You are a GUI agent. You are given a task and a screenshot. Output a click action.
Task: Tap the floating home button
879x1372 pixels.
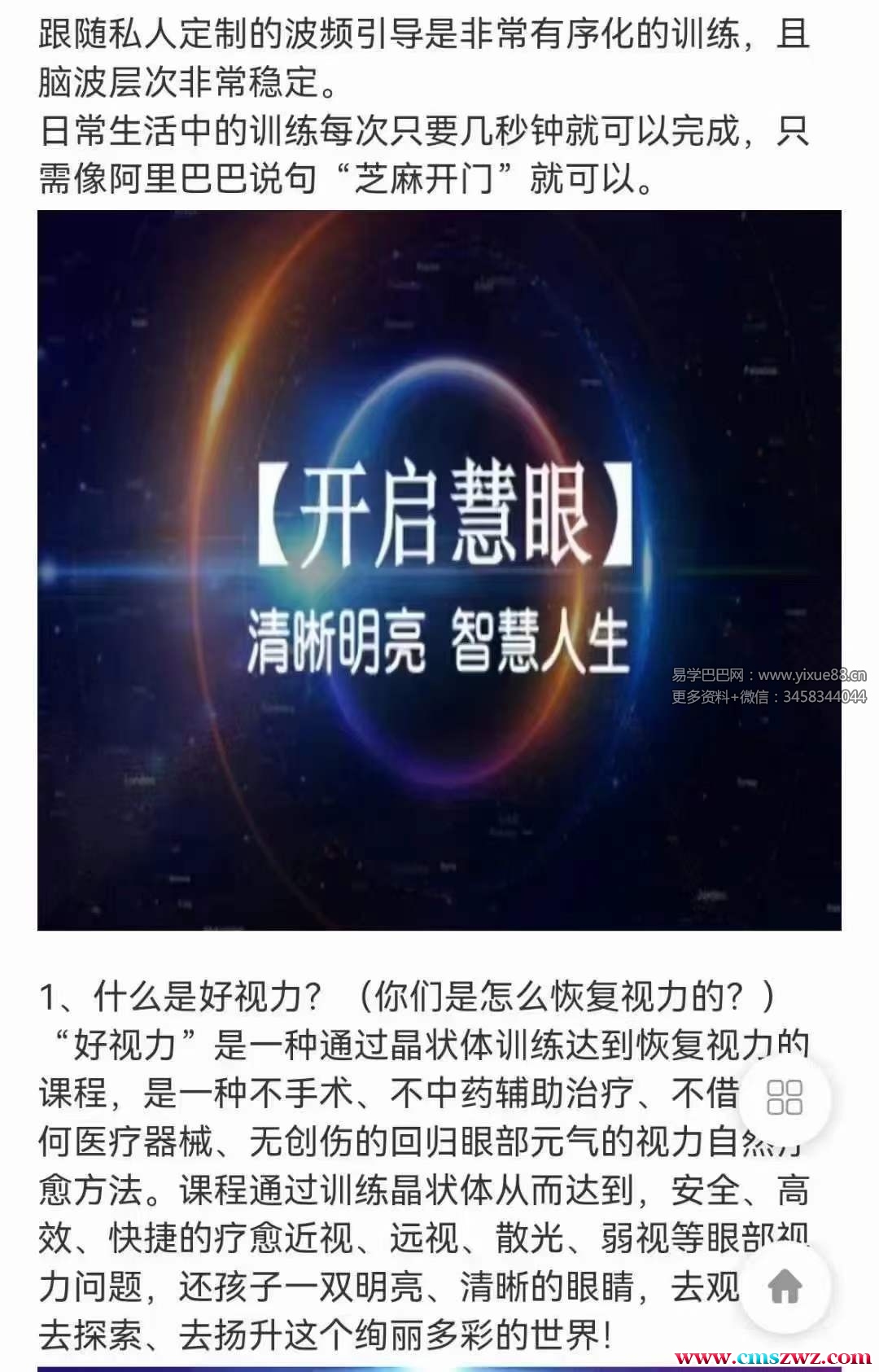(785, 1287)
